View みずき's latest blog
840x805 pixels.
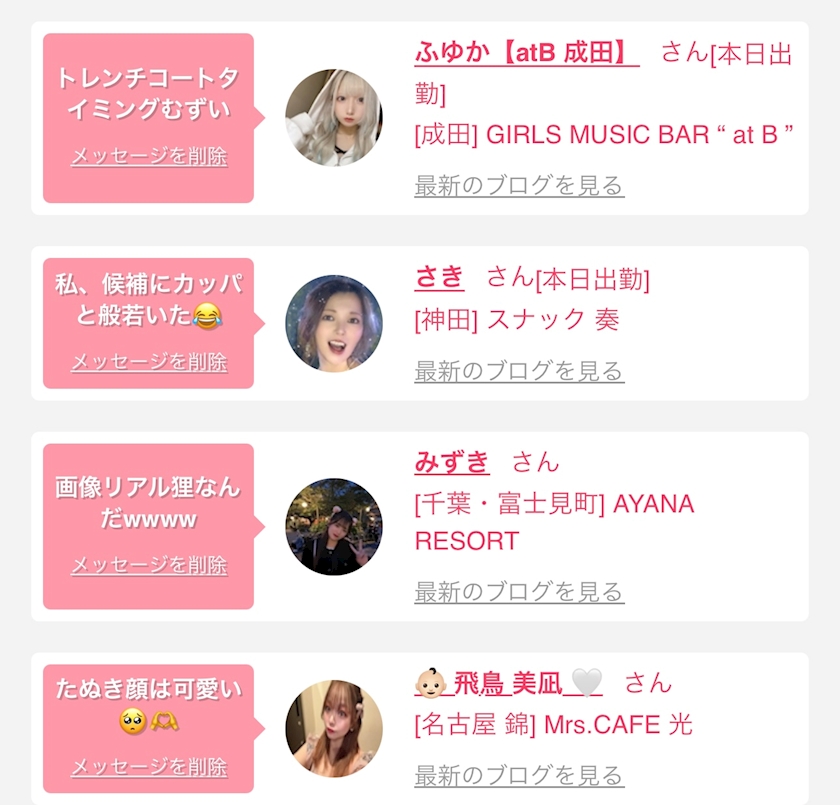click(519, 592)
